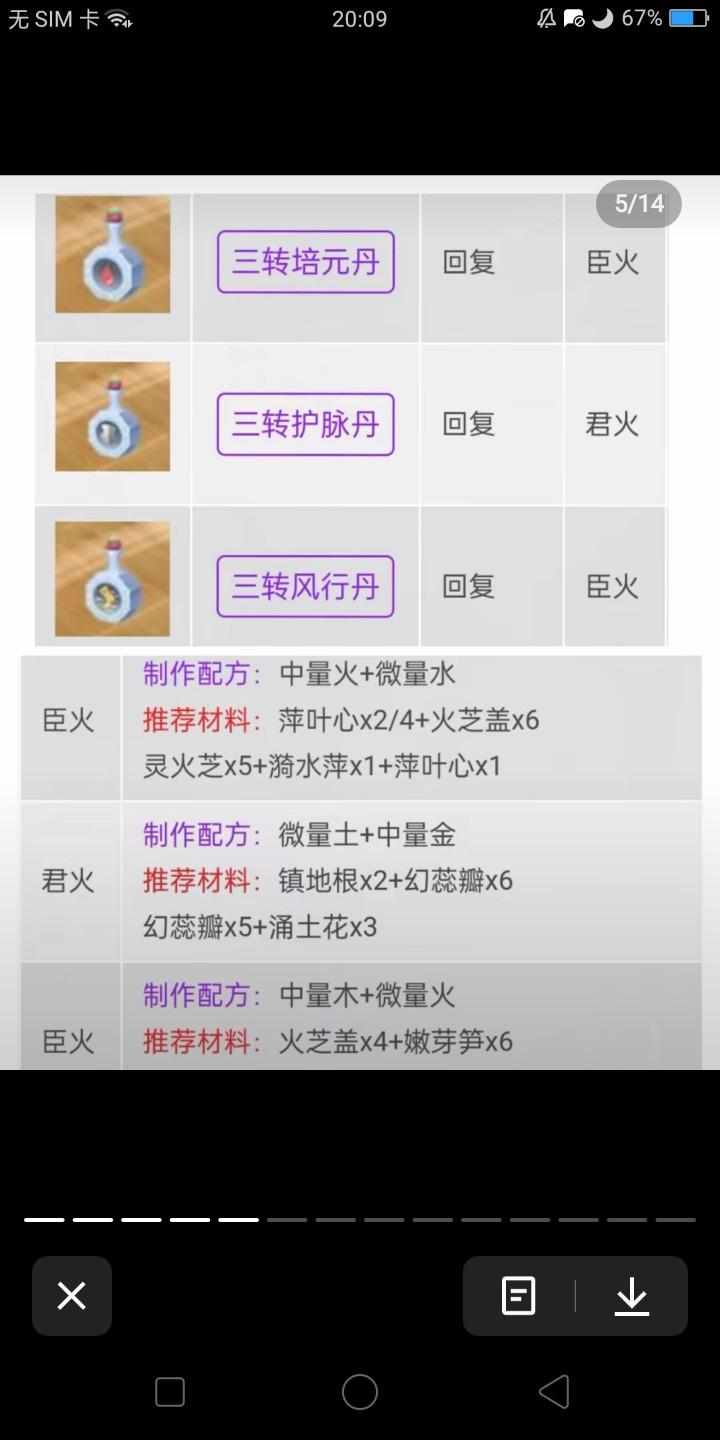Image resolution: width=720 pixels, height=1440 pixels.
Task: Open the original post text icon
Action: point(518,1296)
